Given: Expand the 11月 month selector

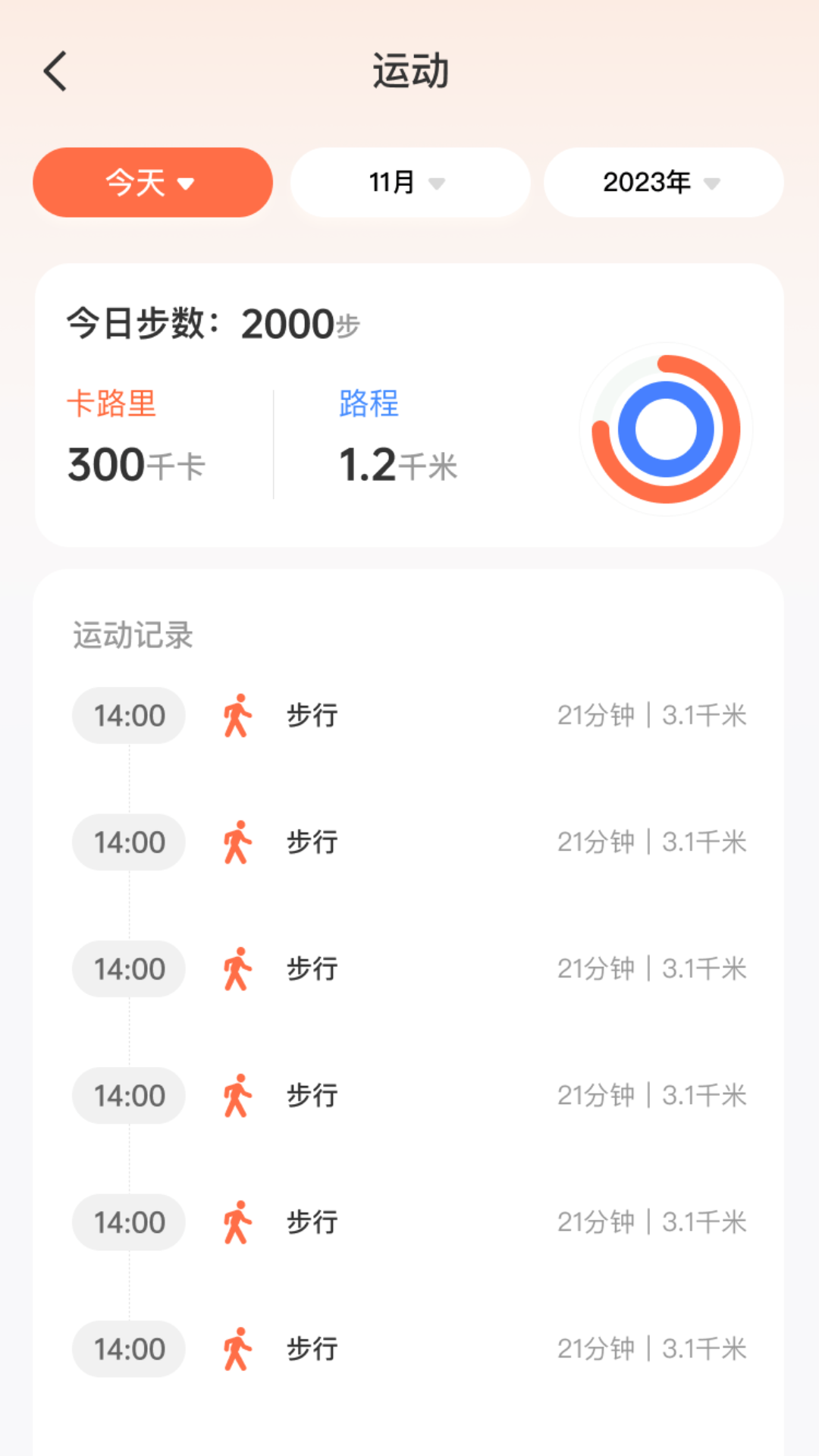Looking at the screenshot, I should (408, 182).
